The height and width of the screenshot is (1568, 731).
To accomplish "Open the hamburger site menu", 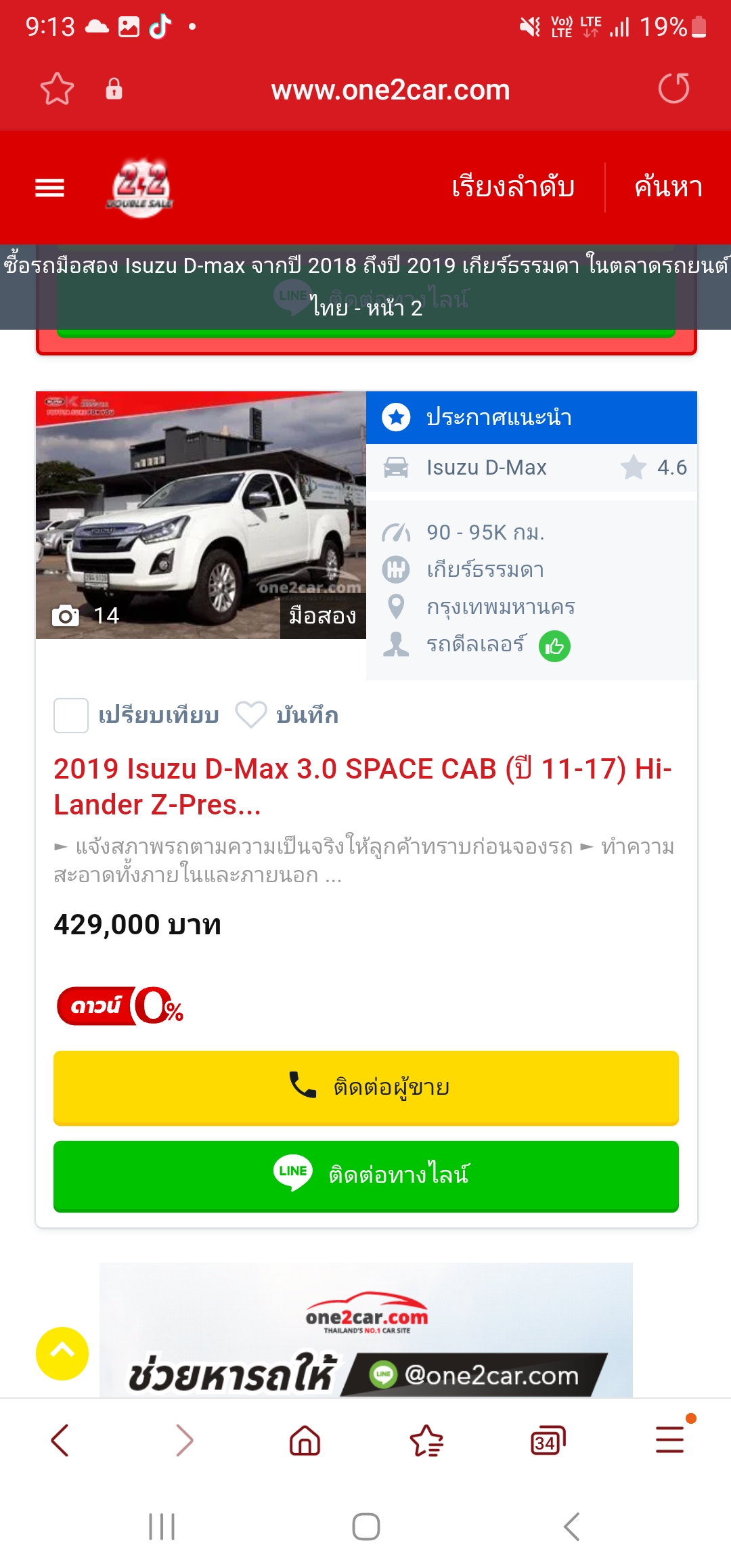I will (x=49, y=188).
